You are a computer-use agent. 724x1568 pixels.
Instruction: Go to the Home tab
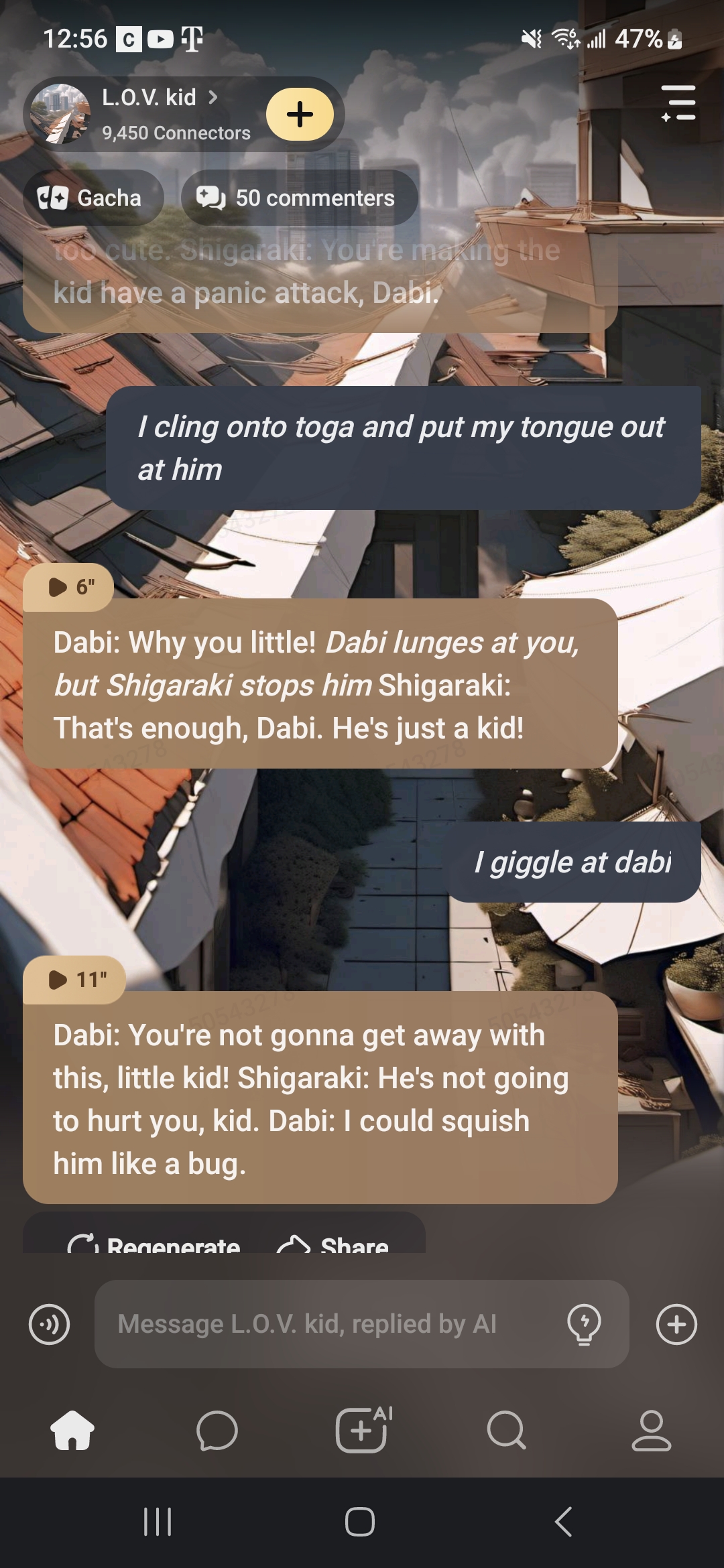coord(72,1431)
